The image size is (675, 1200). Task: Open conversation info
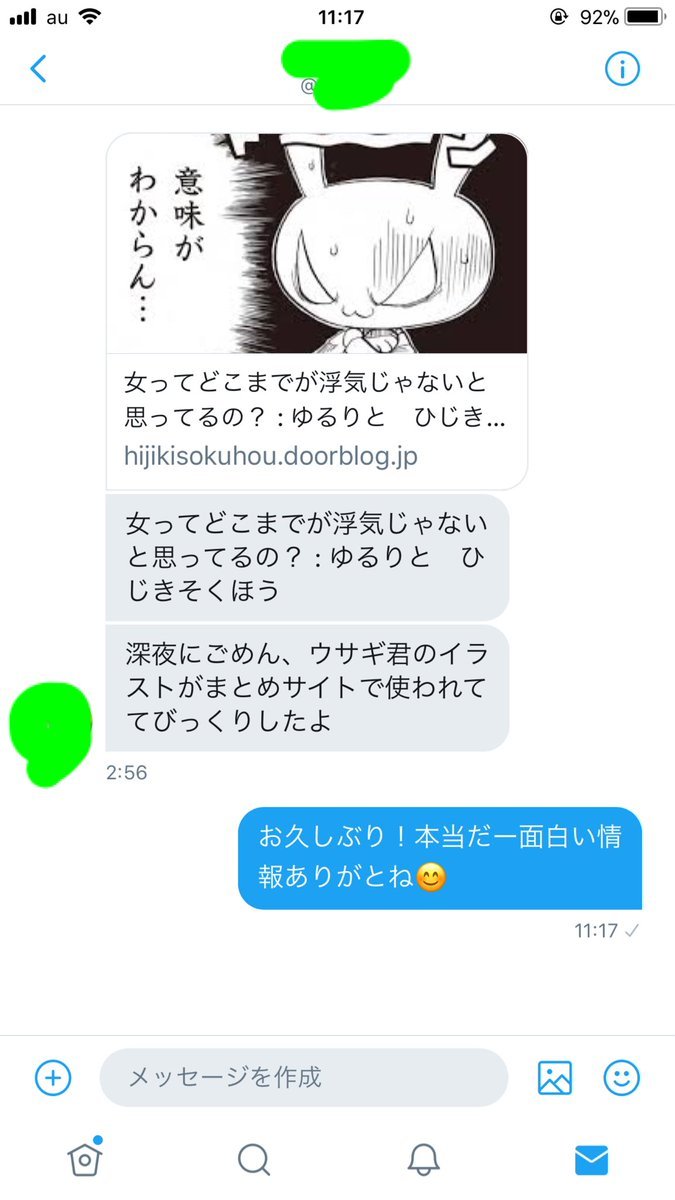click(x=622, y=69)
